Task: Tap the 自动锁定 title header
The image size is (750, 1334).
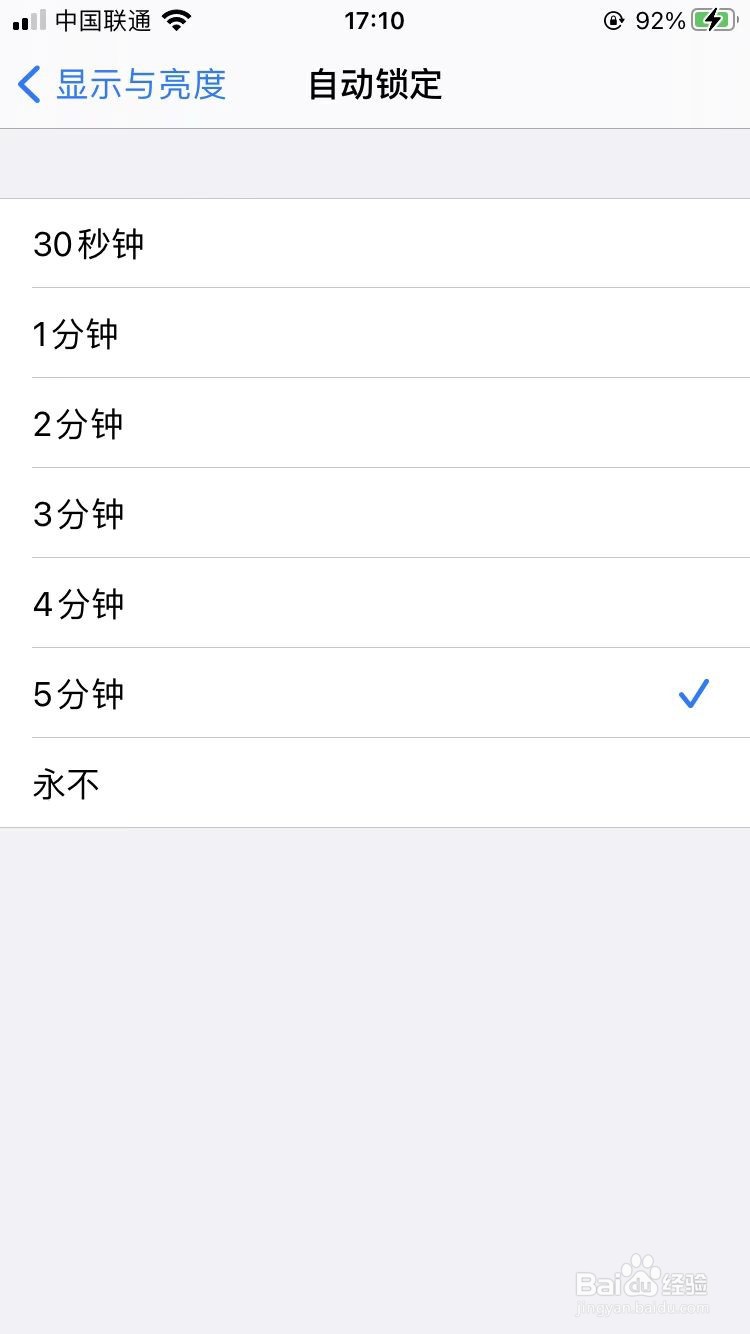Action: click(x=375, y=85)
